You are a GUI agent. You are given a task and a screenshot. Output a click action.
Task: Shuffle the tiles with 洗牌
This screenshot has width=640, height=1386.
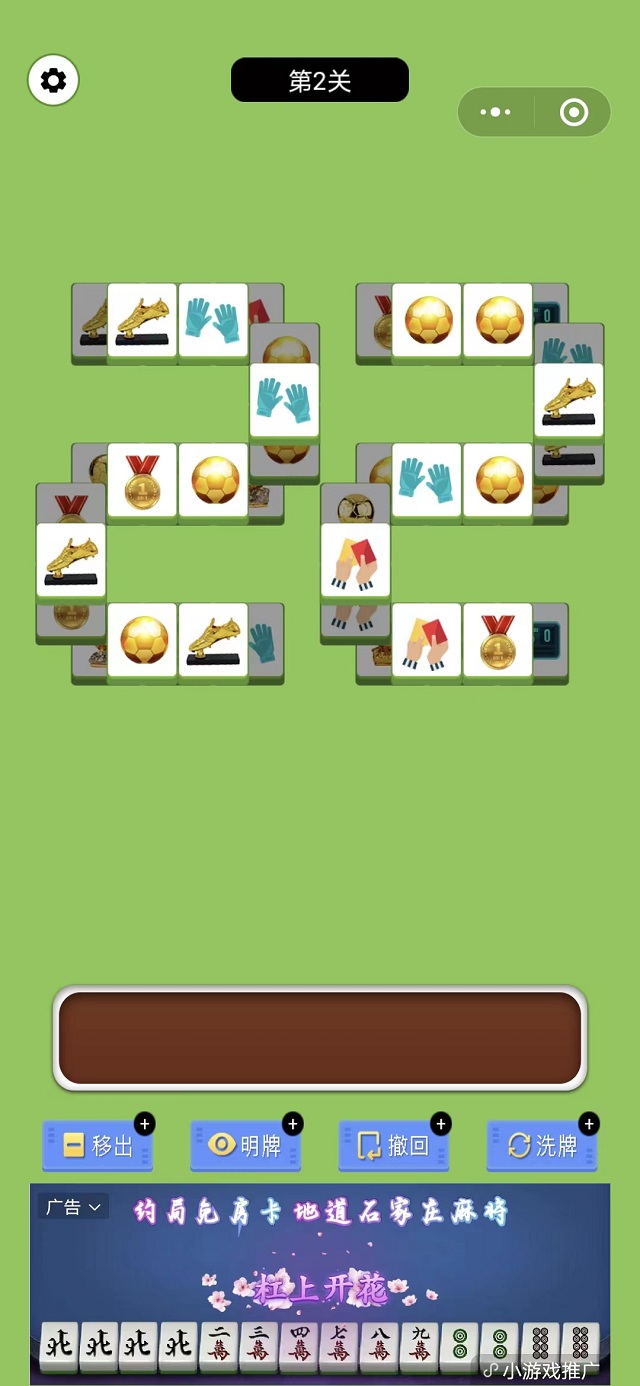[x=542, y=1145]
